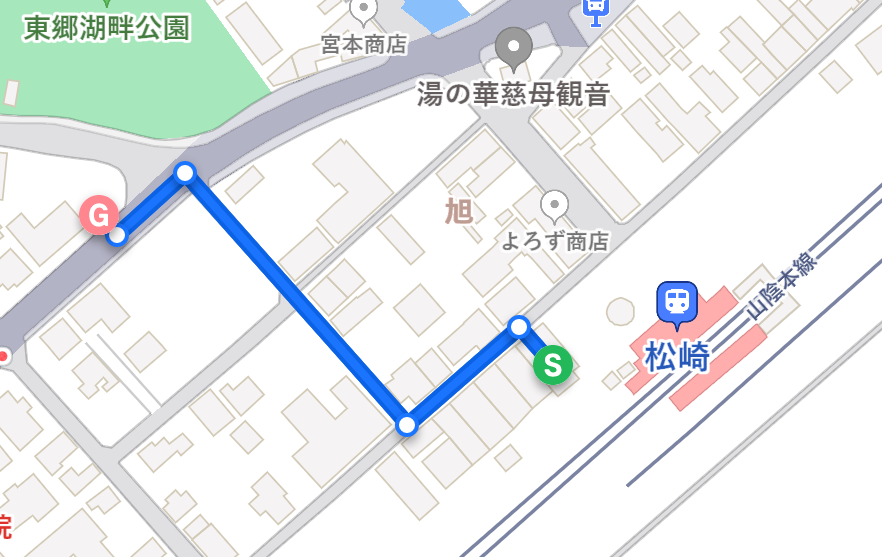Viewport: 882px width, 557px height.
Task: Select the green start marker S
Action: tap(552, 364)
